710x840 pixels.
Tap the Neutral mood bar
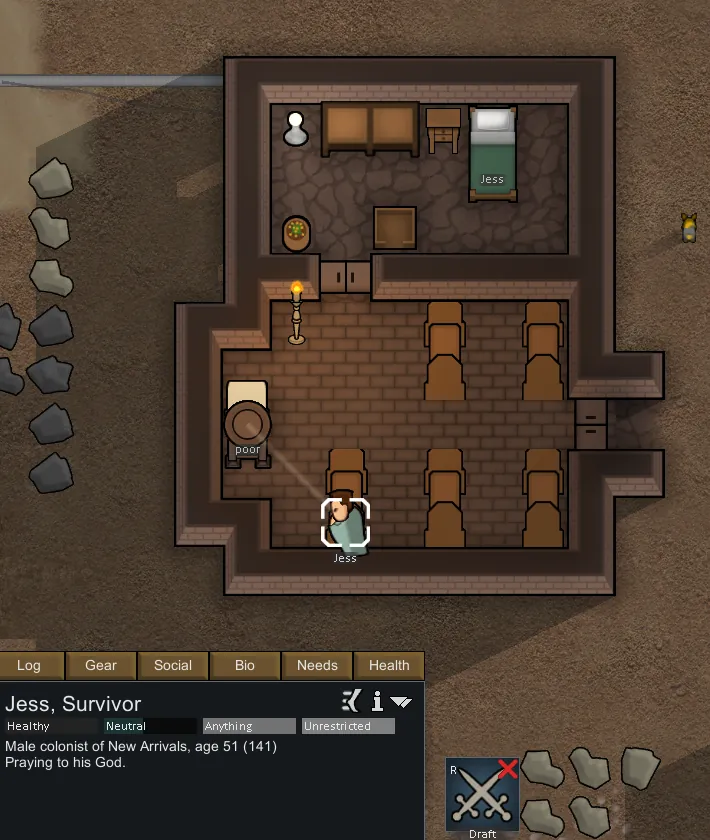click(x=150, y=726)
